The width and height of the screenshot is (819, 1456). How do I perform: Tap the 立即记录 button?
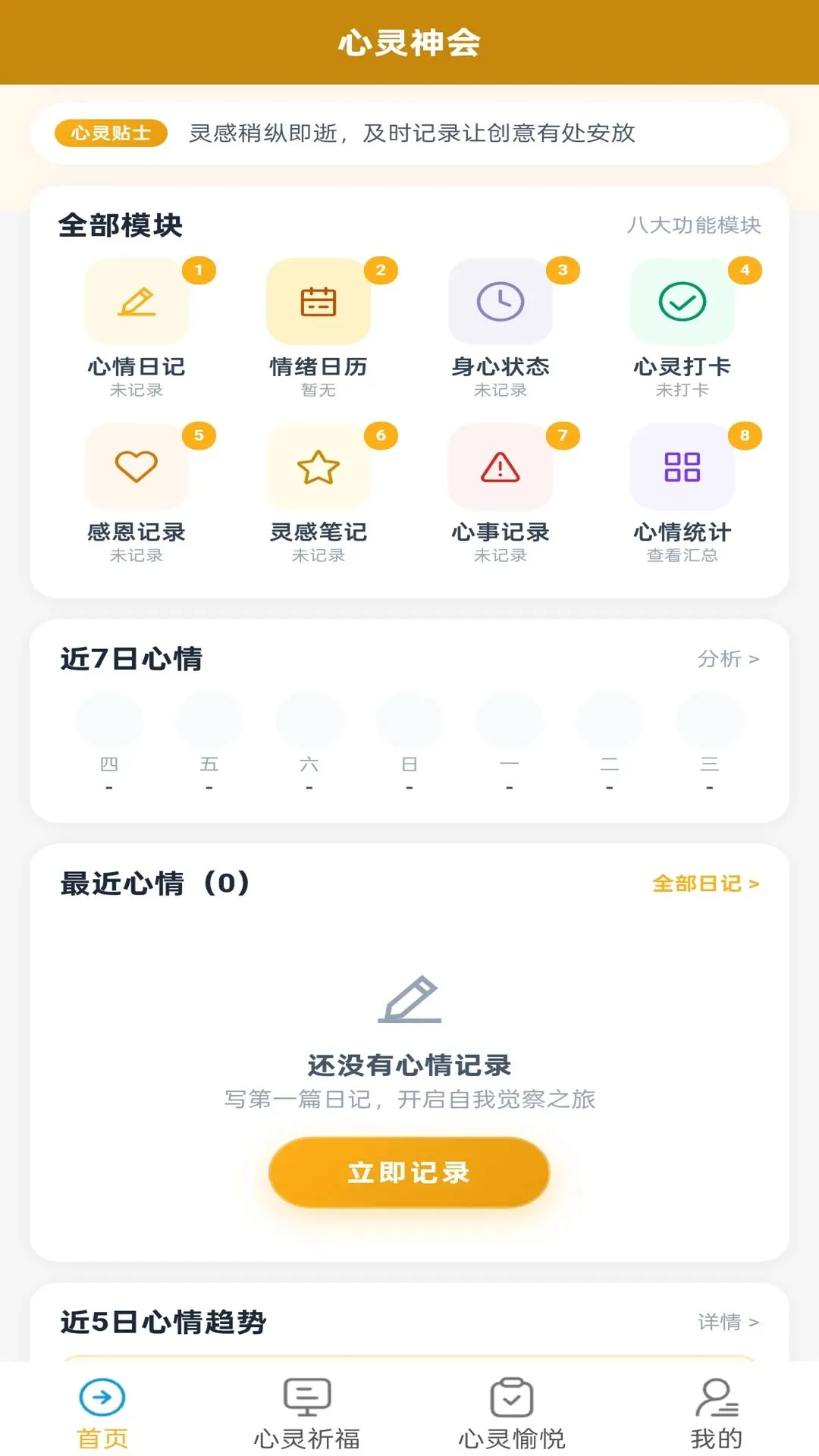tap(409, 1172)
